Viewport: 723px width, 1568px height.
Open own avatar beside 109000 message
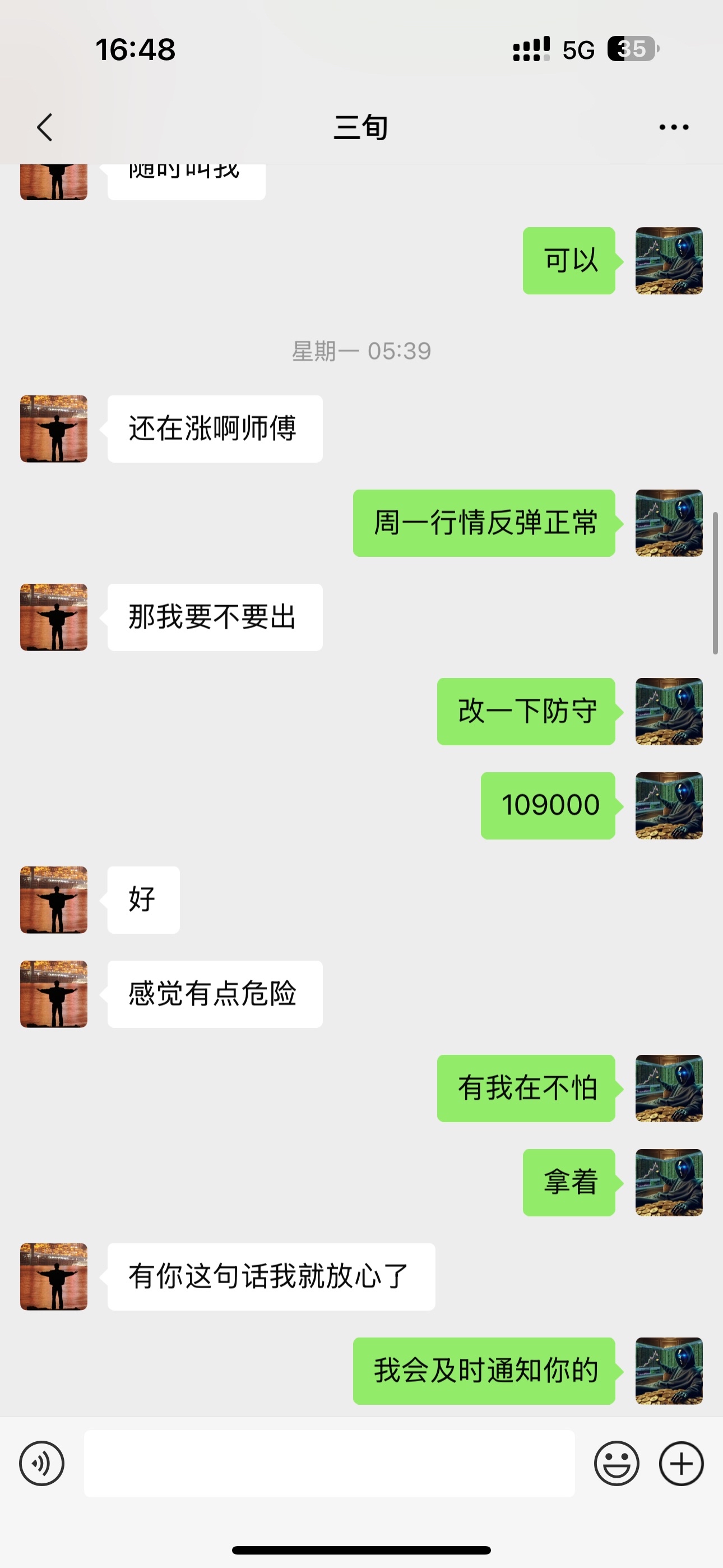click(x=669, y=805)
